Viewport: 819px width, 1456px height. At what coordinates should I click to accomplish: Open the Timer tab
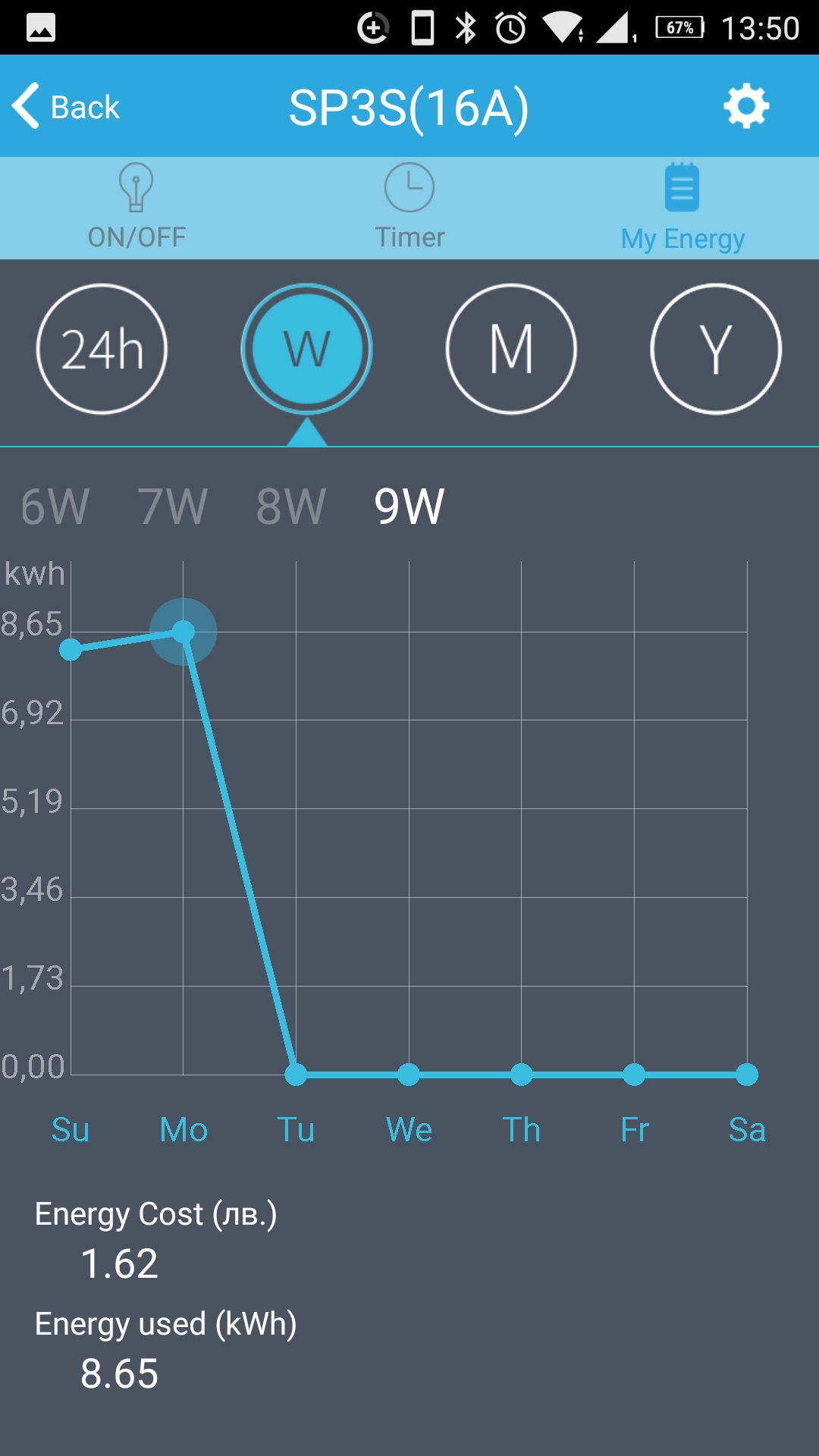click(409, 208)
